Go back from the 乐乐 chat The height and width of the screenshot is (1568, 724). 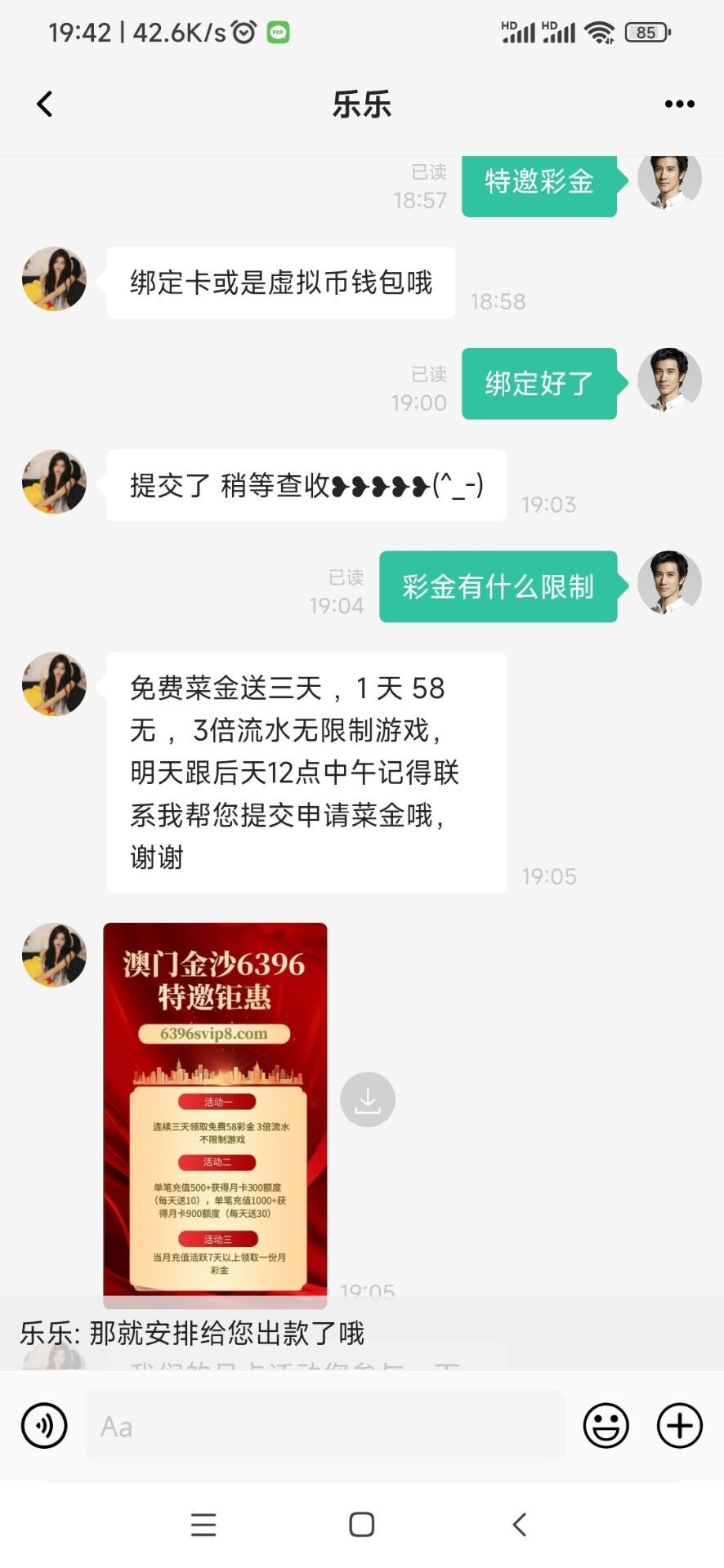tap(45, 104)
